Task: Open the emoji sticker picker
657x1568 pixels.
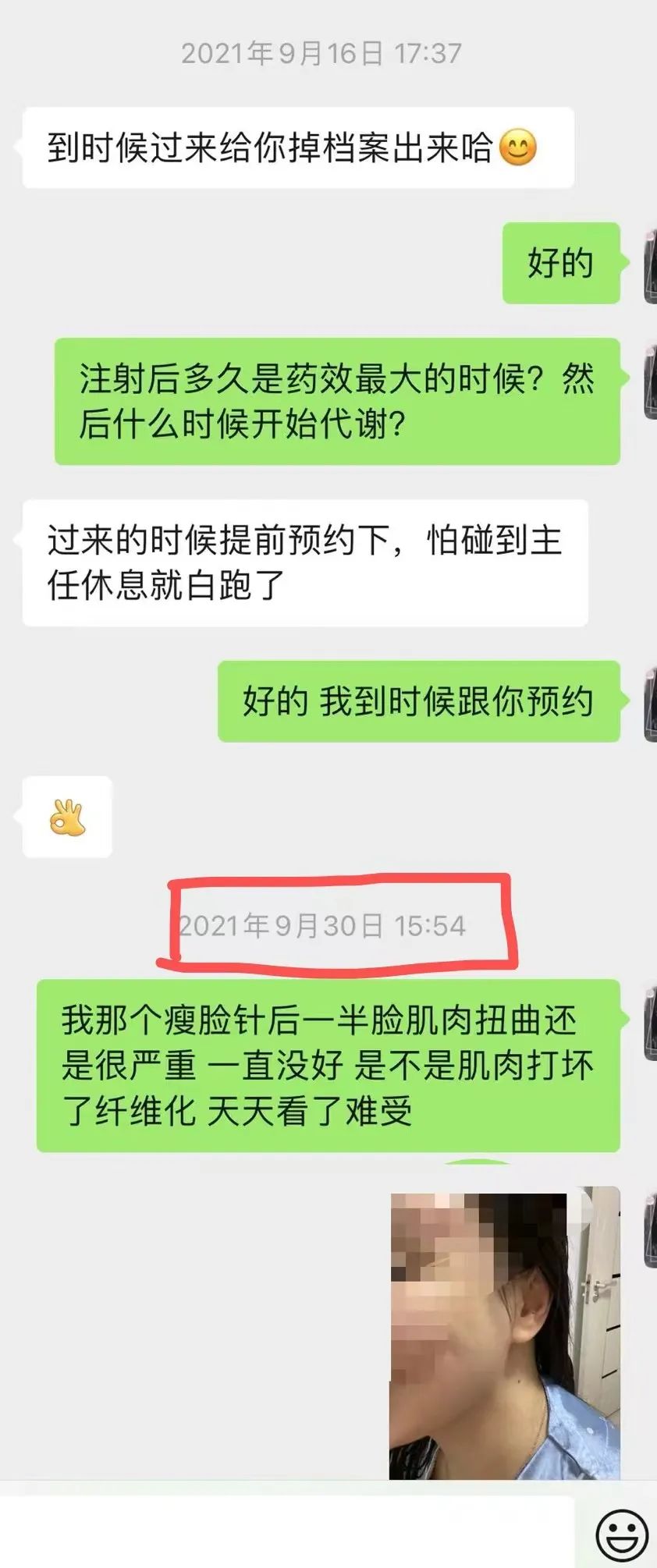Action: coord(621,1534)
